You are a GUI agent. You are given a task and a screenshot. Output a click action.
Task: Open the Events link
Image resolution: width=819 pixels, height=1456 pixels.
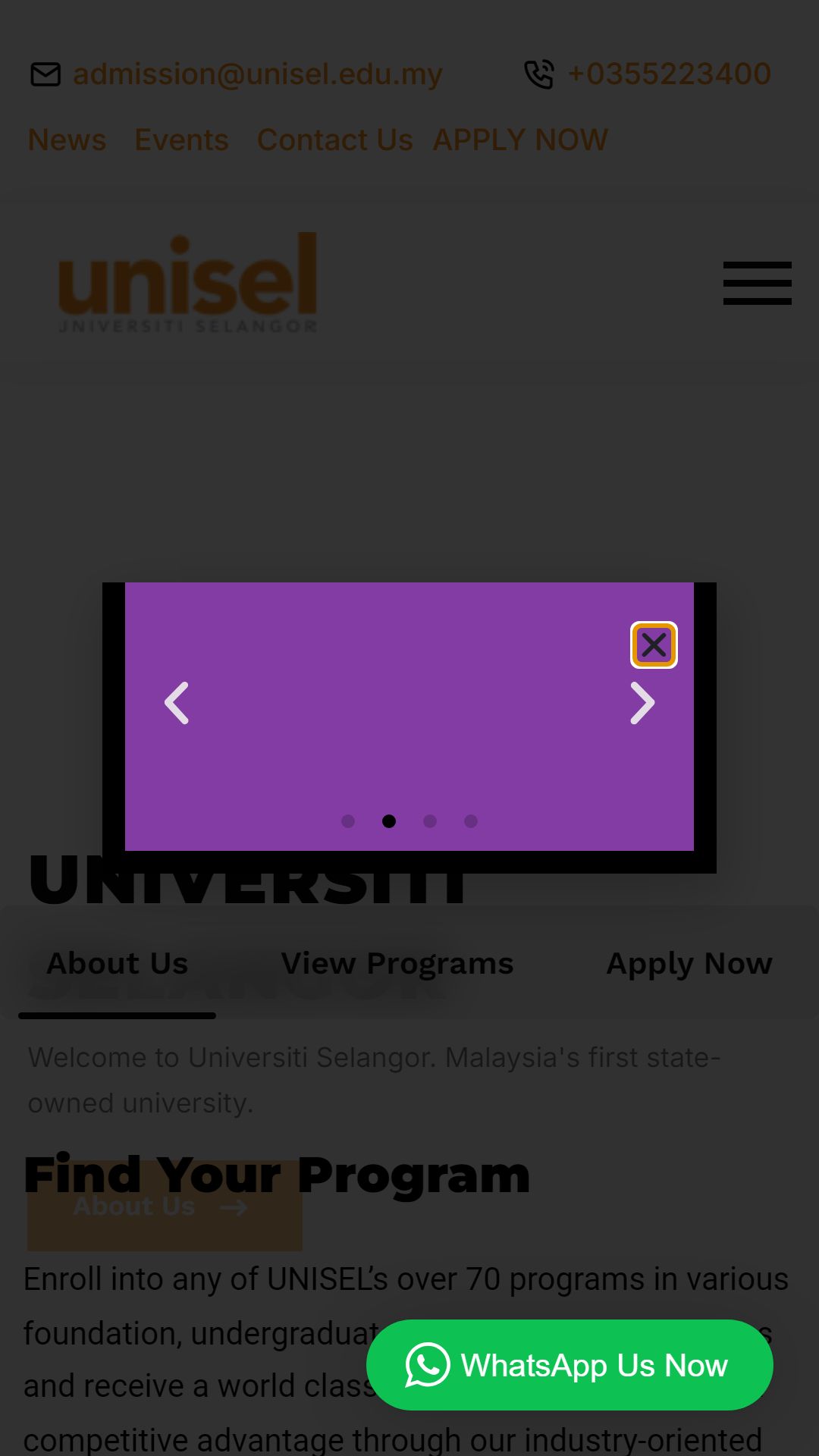pyautogui.click(x=181, y=140)
